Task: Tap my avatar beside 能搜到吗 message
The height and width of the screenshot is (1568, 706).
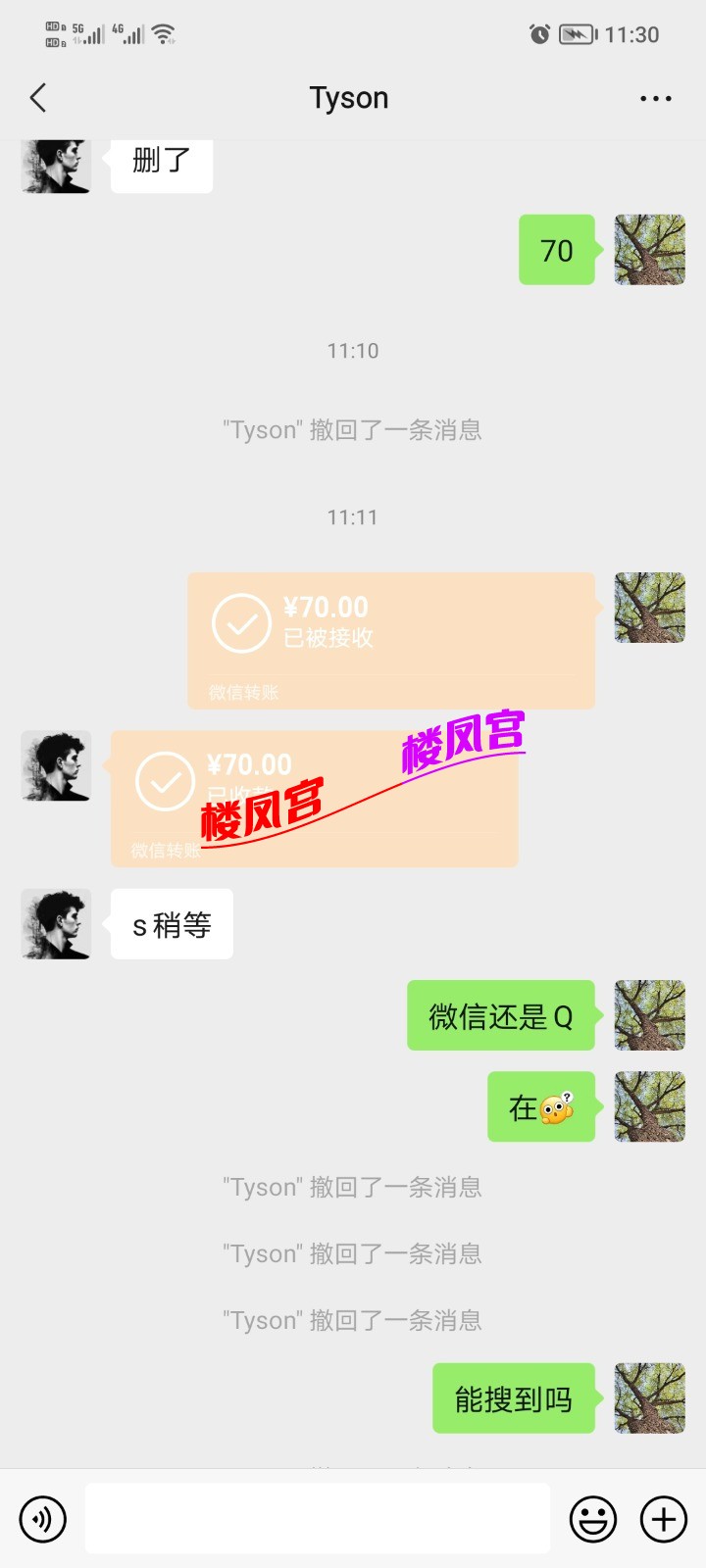Action: pos(649,1398)
